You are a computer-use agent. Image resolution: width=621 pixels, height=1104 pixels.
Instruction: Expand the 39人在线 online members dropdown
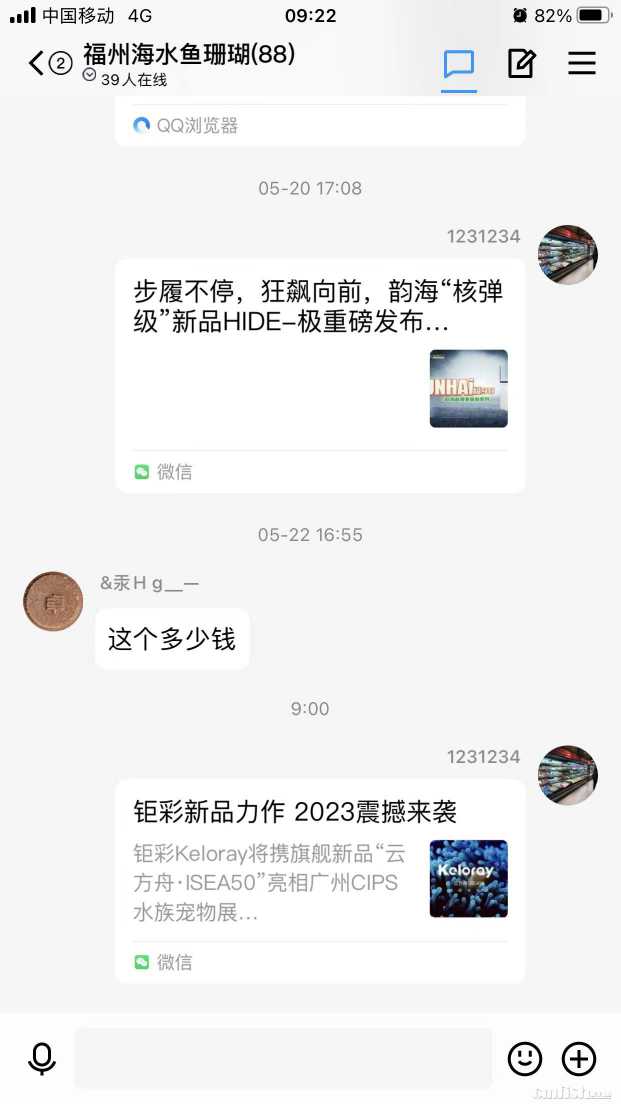pyautogui.click(x=90, y=78)
